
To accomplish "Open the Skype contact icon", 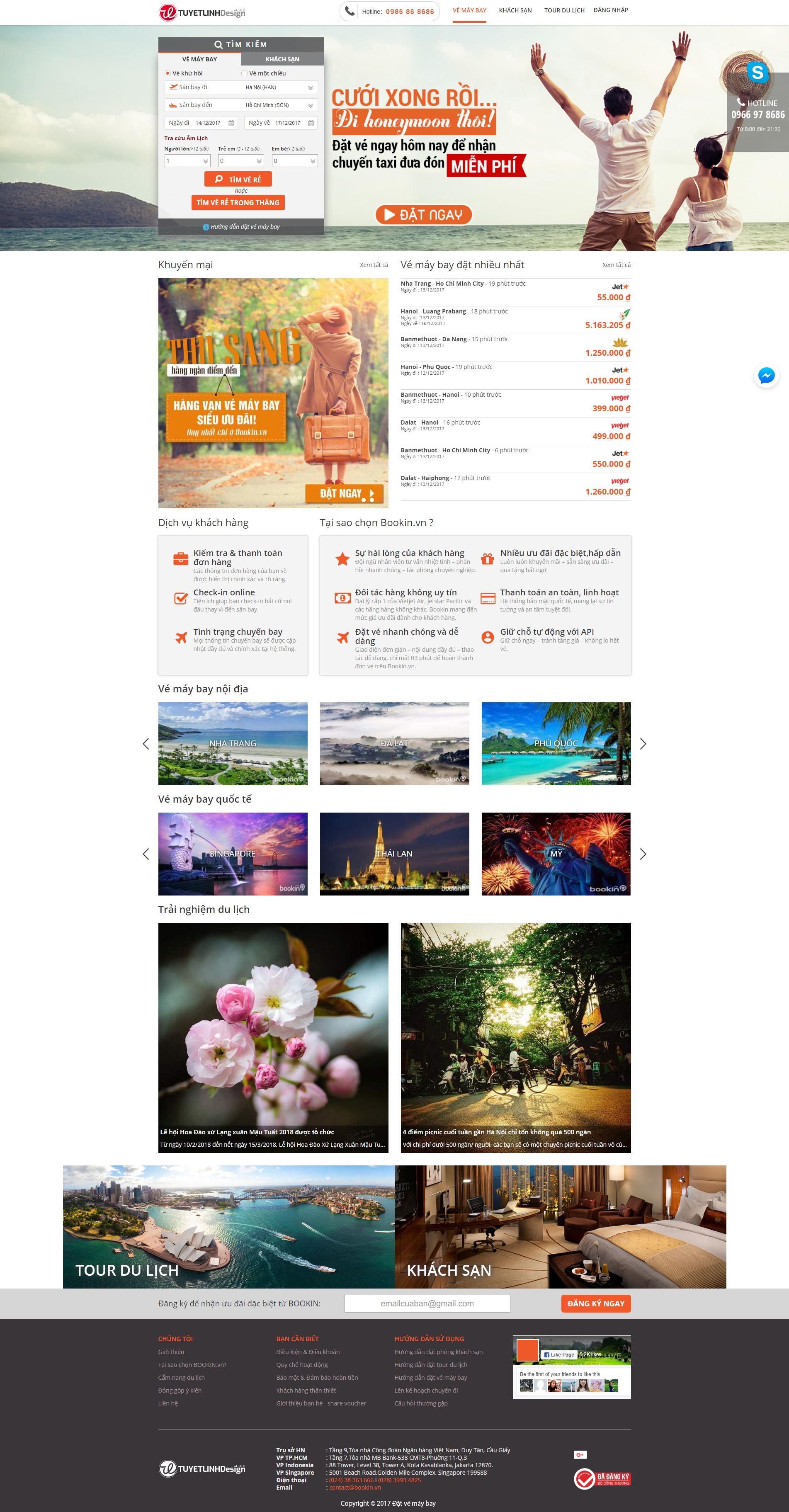I will click(x=757, y=73).
